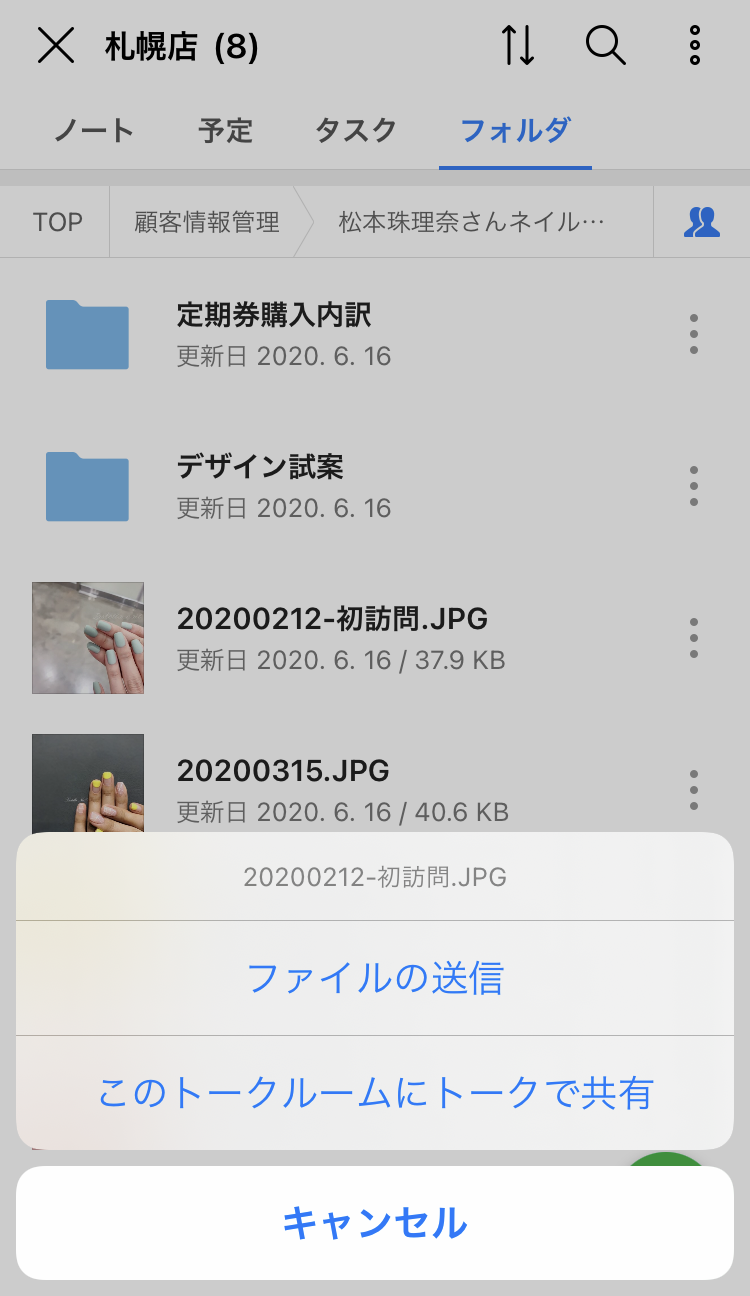View folder members icon
The image size is (750, 1296).
(x=701, y=222)
